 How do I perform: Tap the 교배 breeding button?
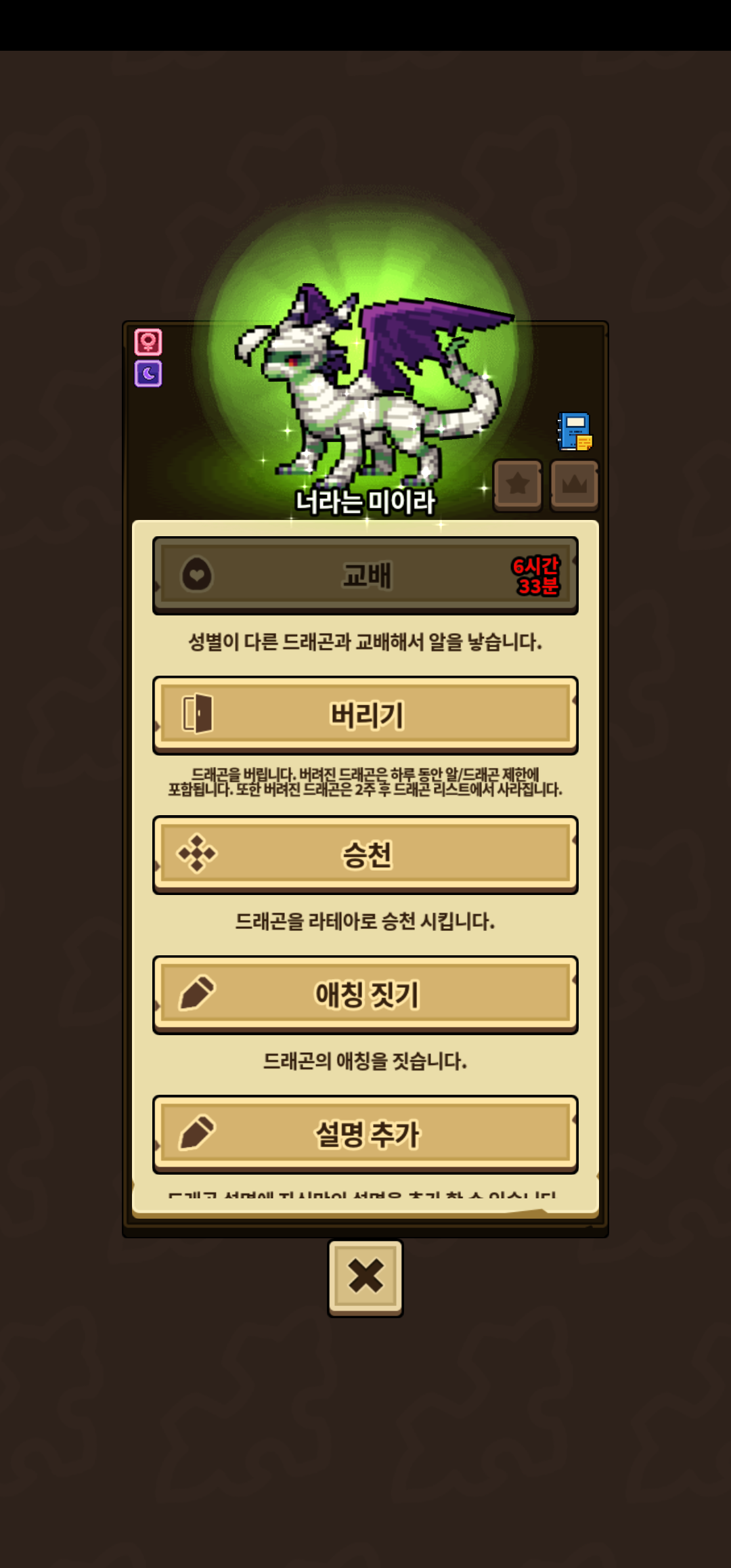point(365,575)
